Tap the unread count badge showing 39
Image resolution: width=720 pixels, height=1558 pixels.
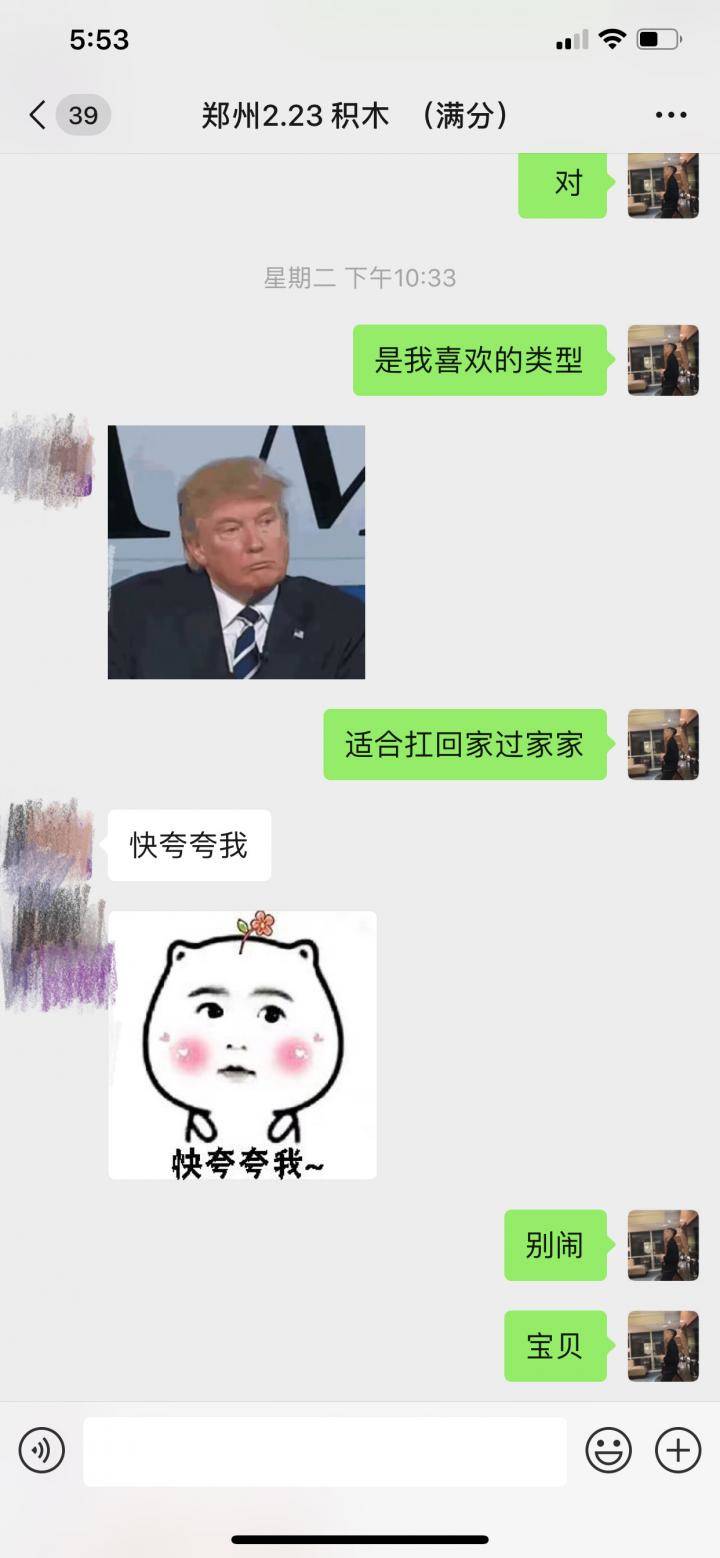82,115
